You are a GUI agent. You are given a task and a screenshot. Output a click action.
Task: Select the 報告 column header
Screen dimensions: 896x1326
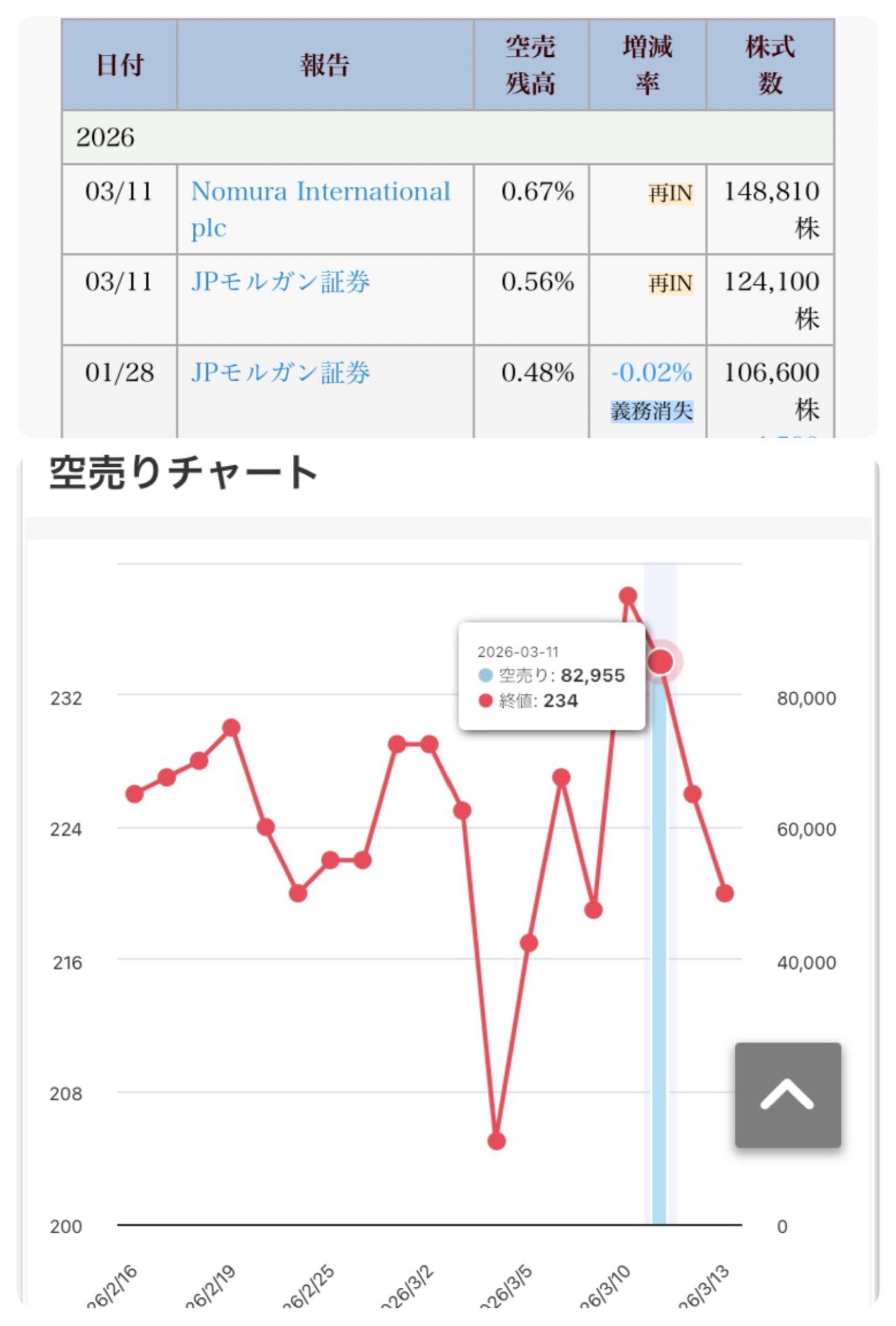click(325, 66)
